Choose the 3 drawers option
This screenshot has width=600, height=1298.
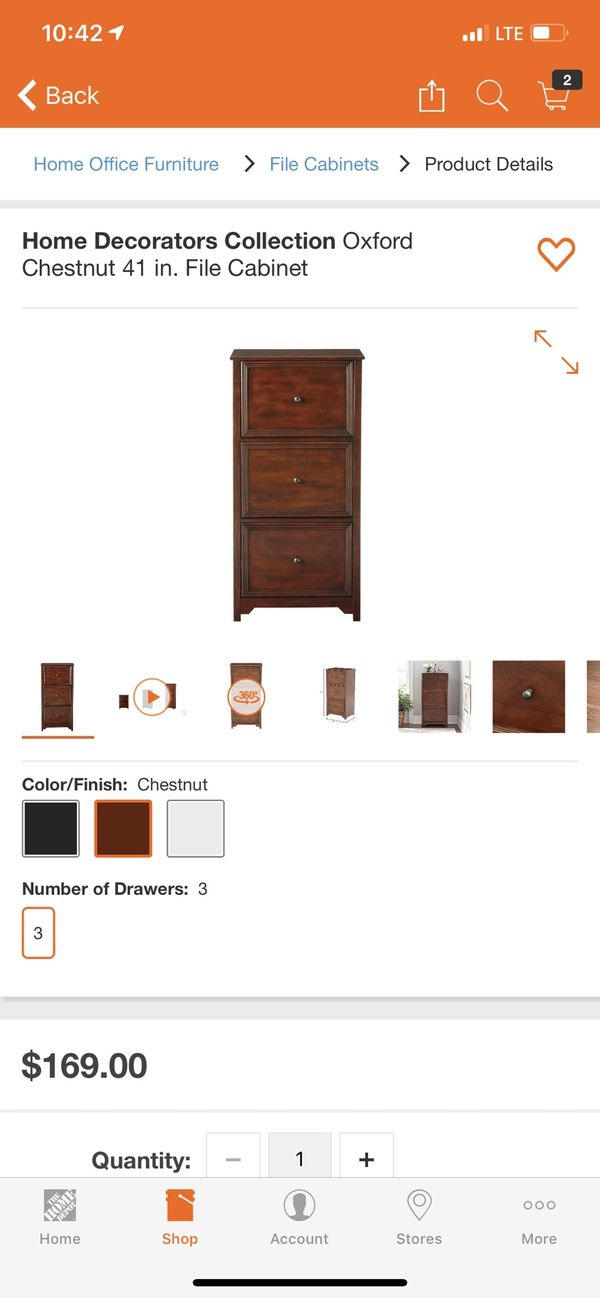[38, 933]
